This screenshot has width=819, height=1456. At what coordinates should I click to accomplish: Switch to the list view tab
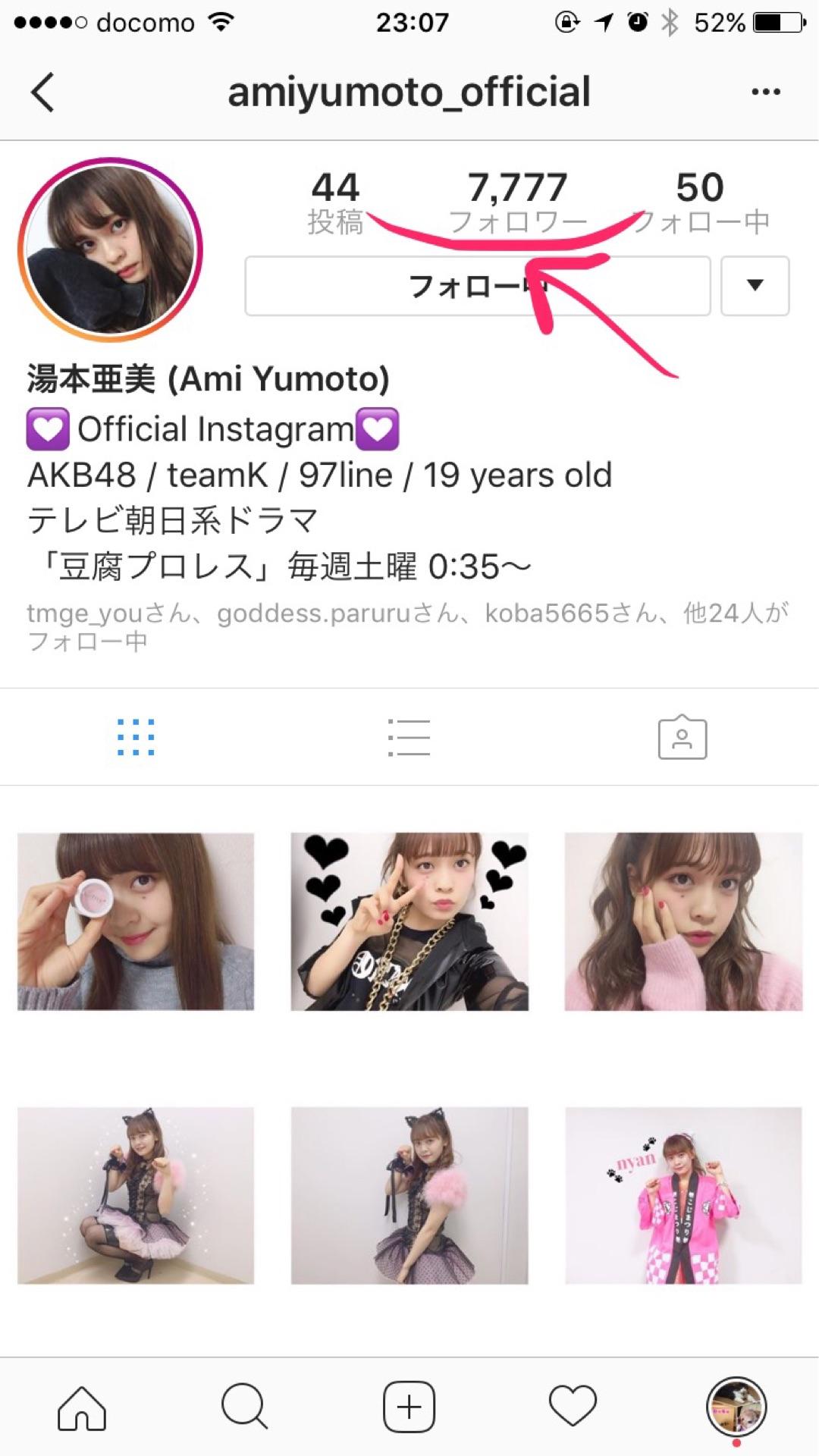coord(409,737)
